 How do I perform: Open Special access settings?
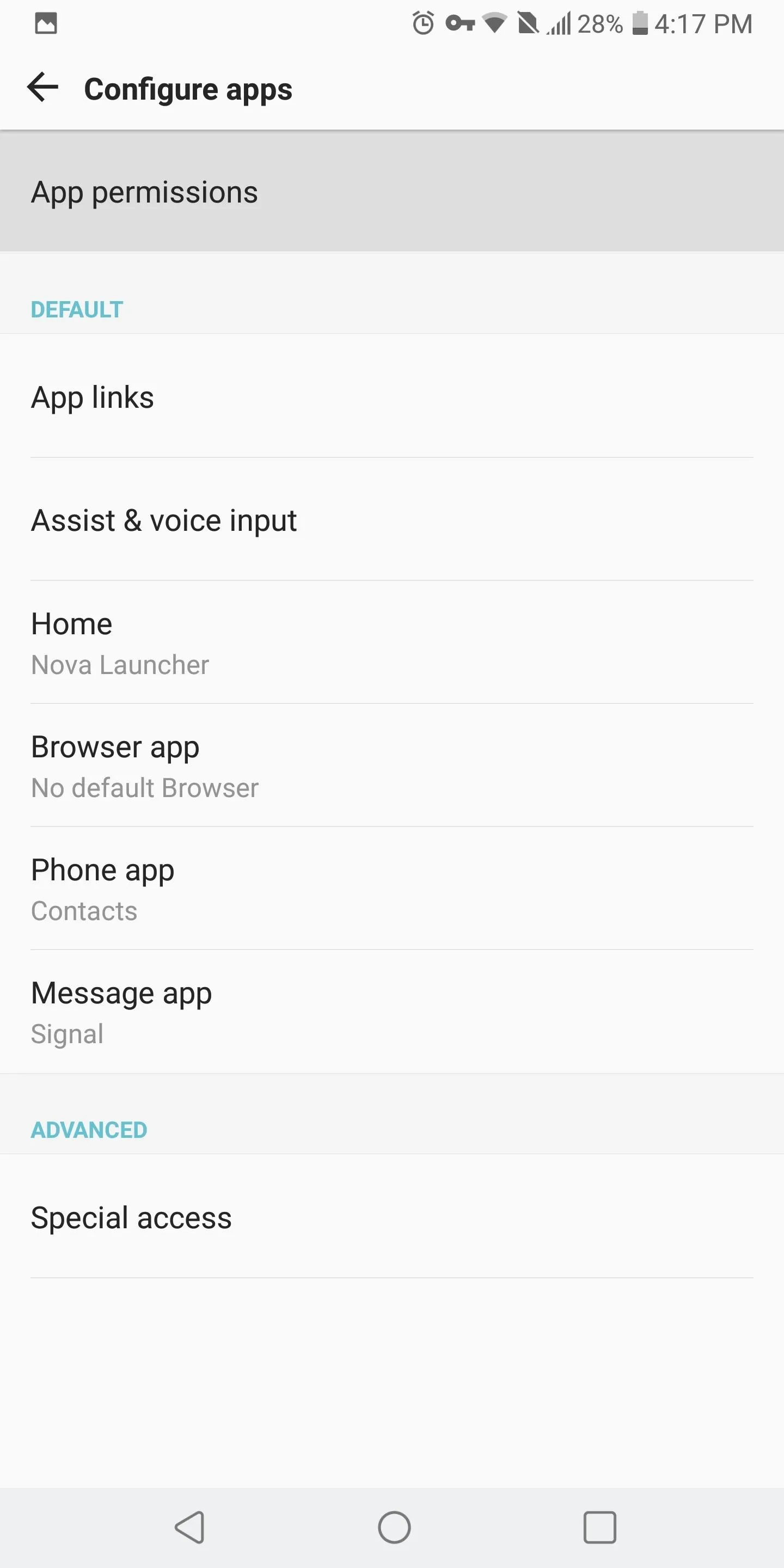(392, 1217)
